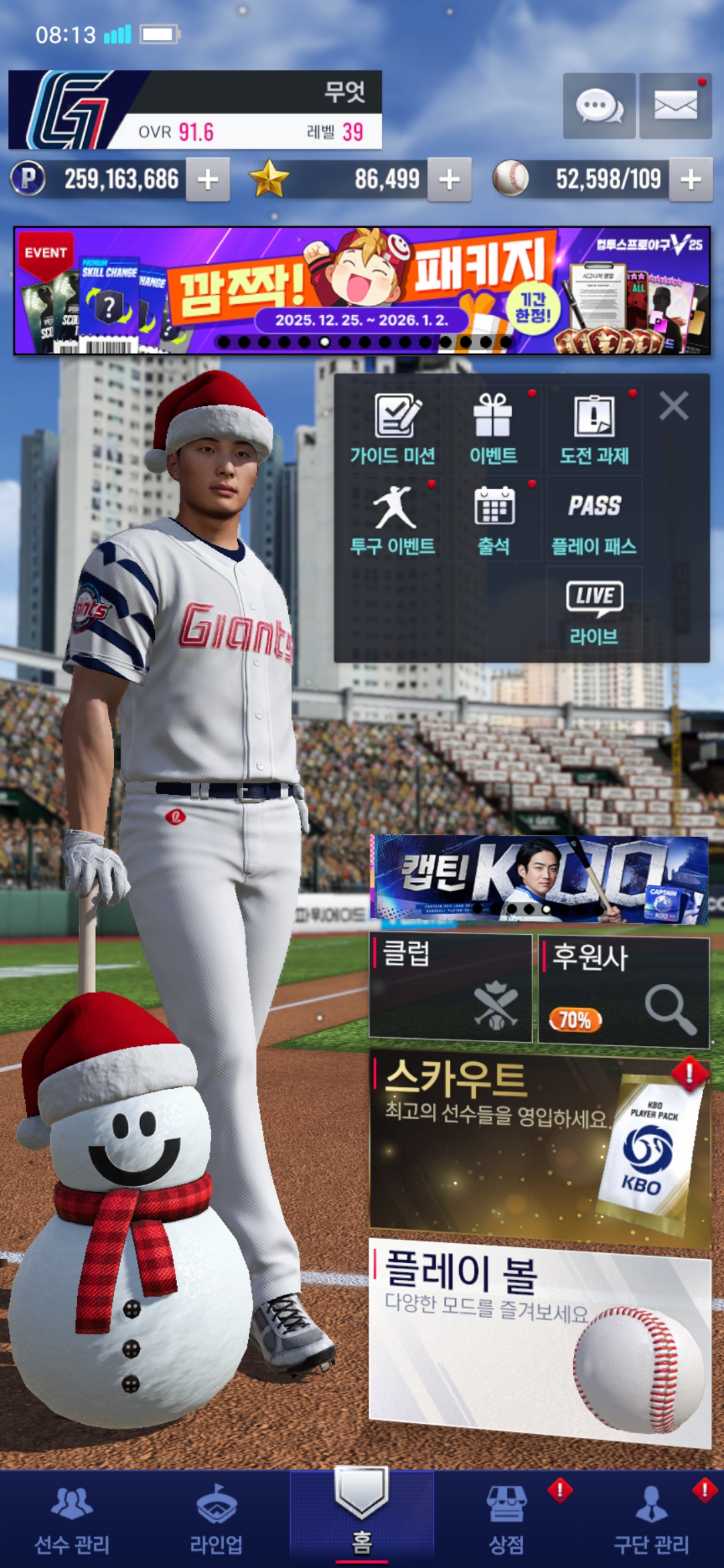
Task: Open the mailbox envelope icon
Action: [675, 106]
